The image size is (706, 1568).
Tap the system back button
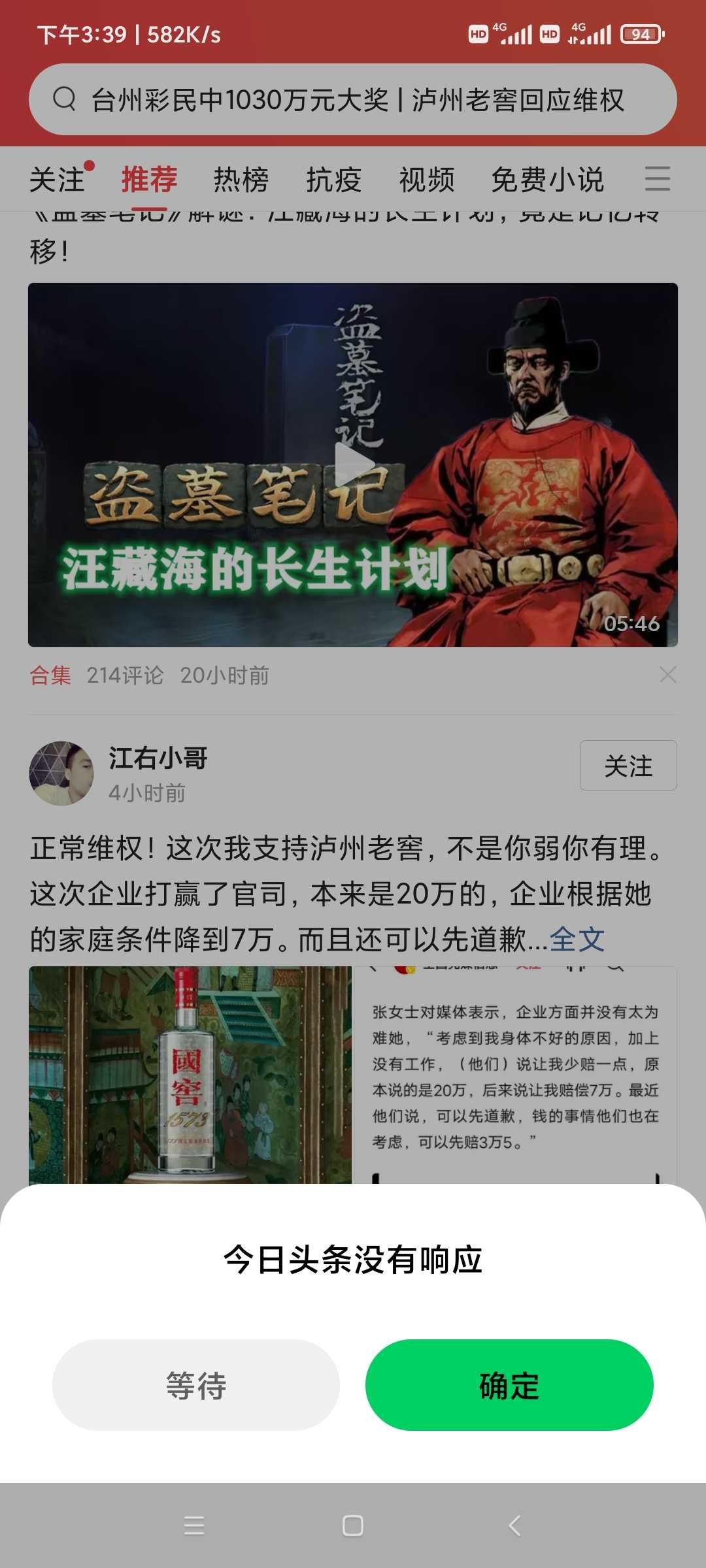514,1526
